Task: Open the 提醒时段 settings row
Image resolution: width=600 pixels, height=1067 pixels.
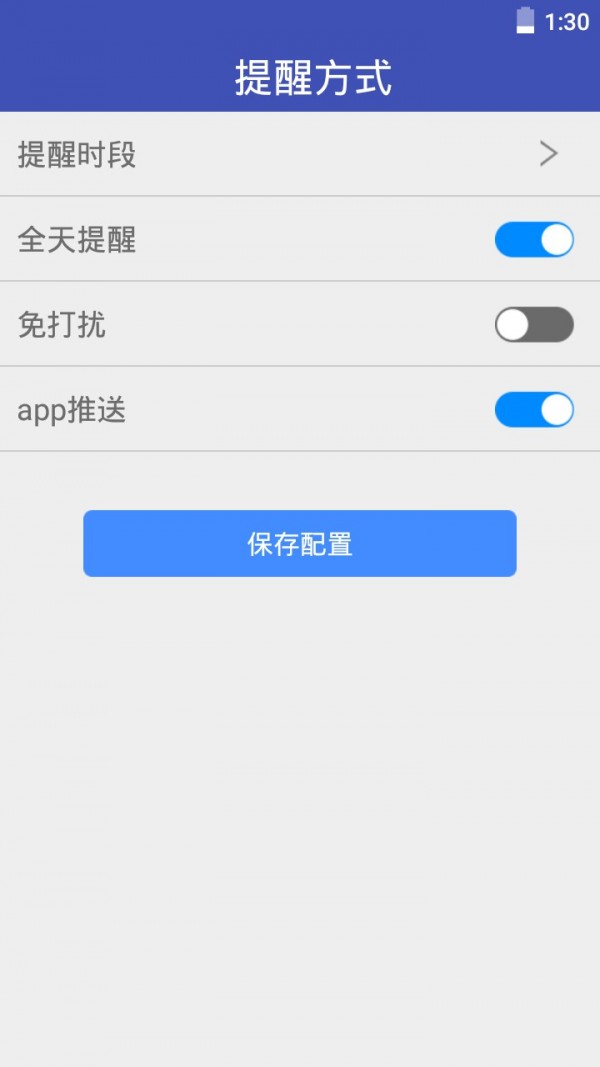Action: pyautogui.click(x=300, y=154)
